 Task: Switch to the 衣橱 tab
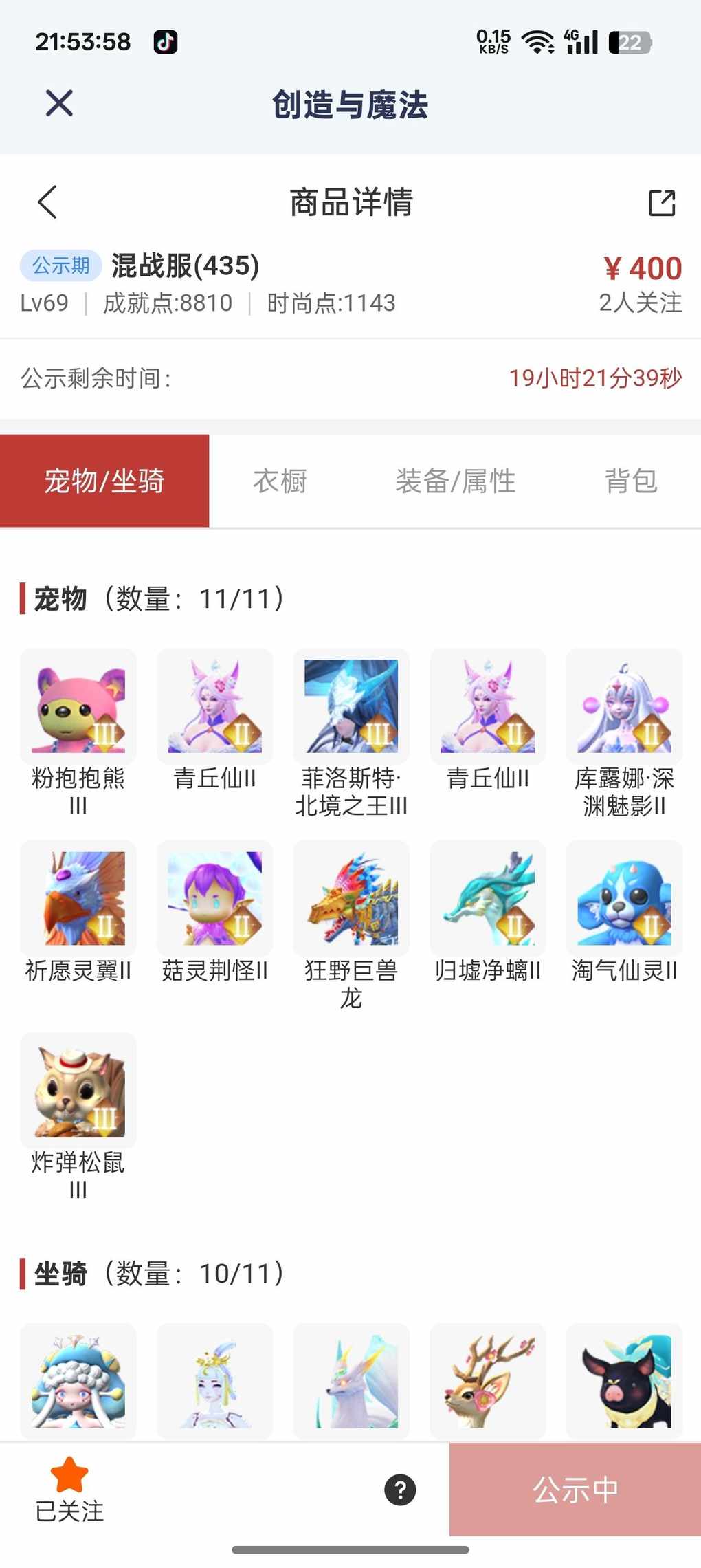click(x=280, y=481)
